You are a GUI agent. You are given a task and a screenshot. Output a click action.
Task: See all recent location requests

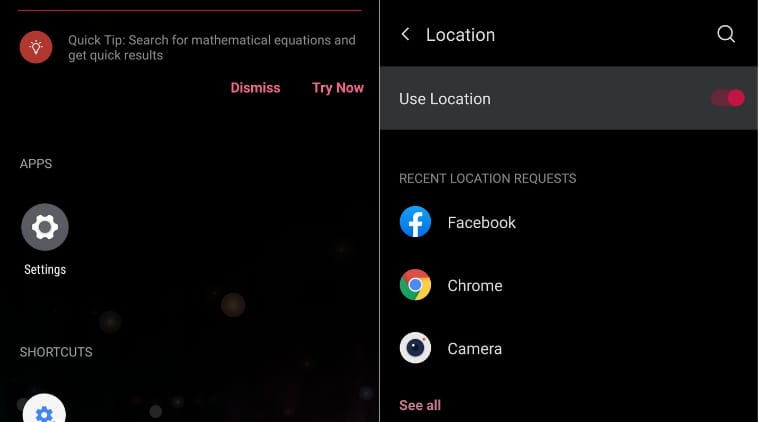[x=420, y=405]
